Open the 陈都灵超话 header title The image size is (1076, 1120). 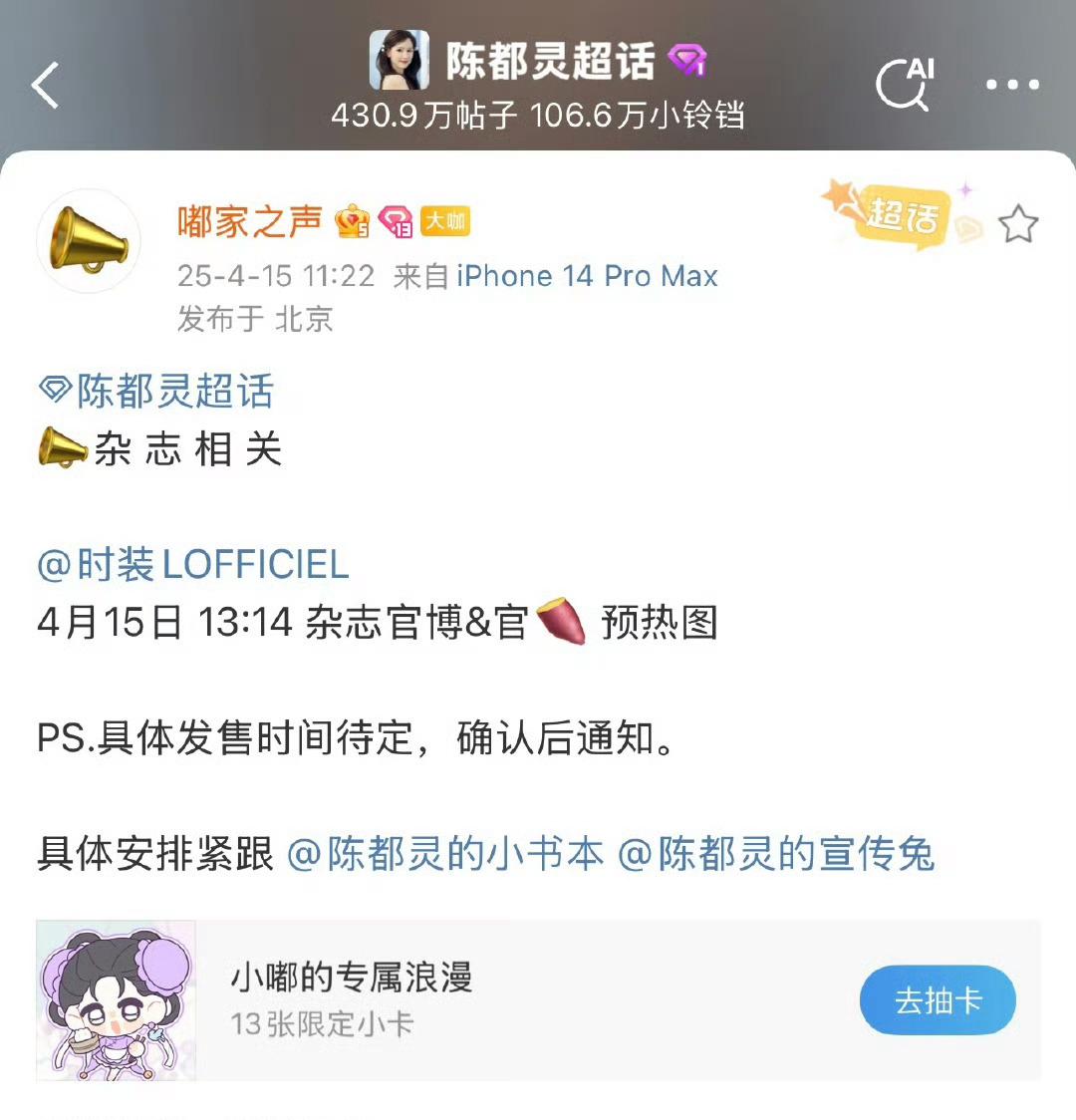550,62
